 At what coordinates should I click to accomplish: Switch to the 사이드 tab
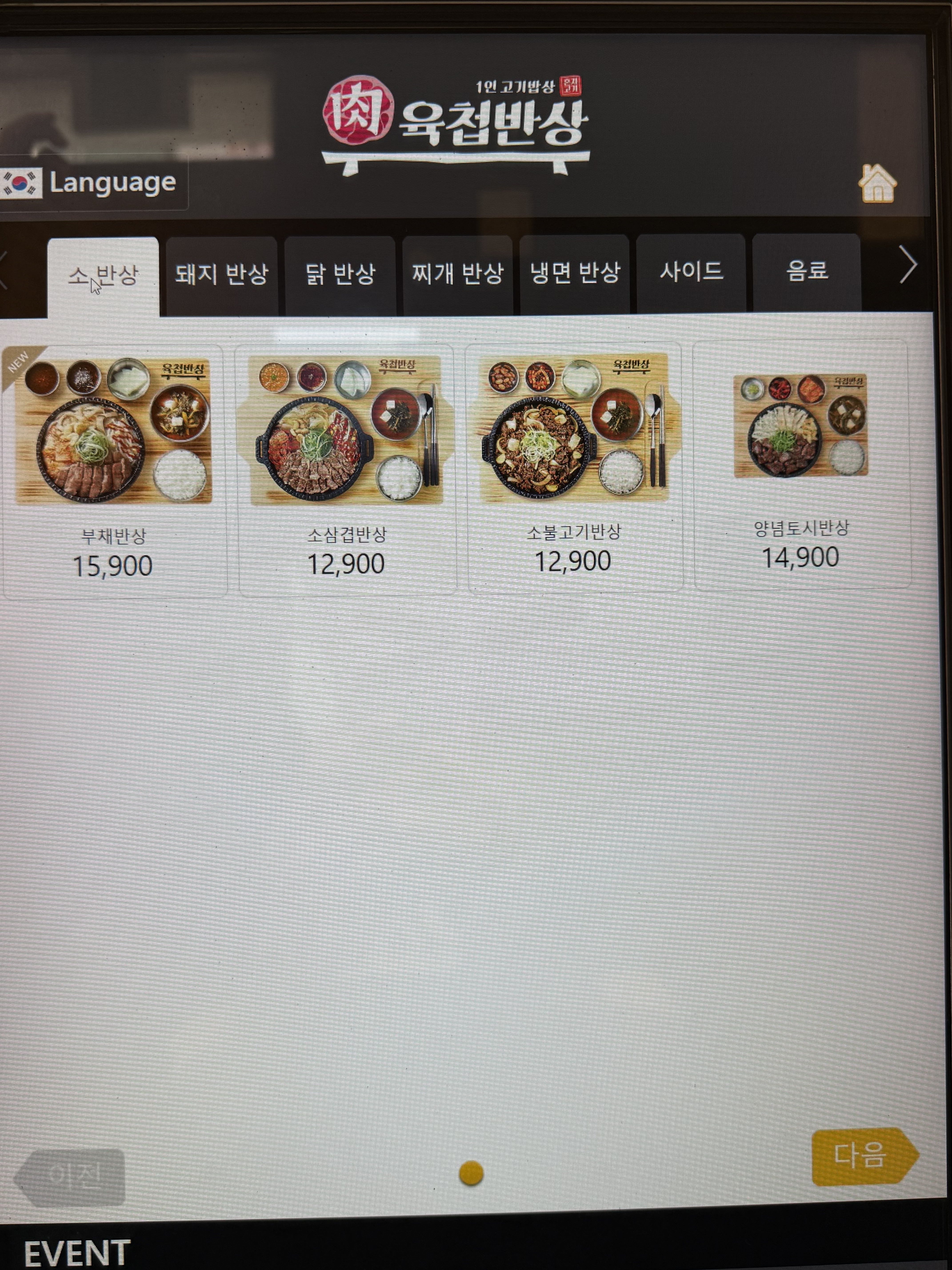point(691,271)
